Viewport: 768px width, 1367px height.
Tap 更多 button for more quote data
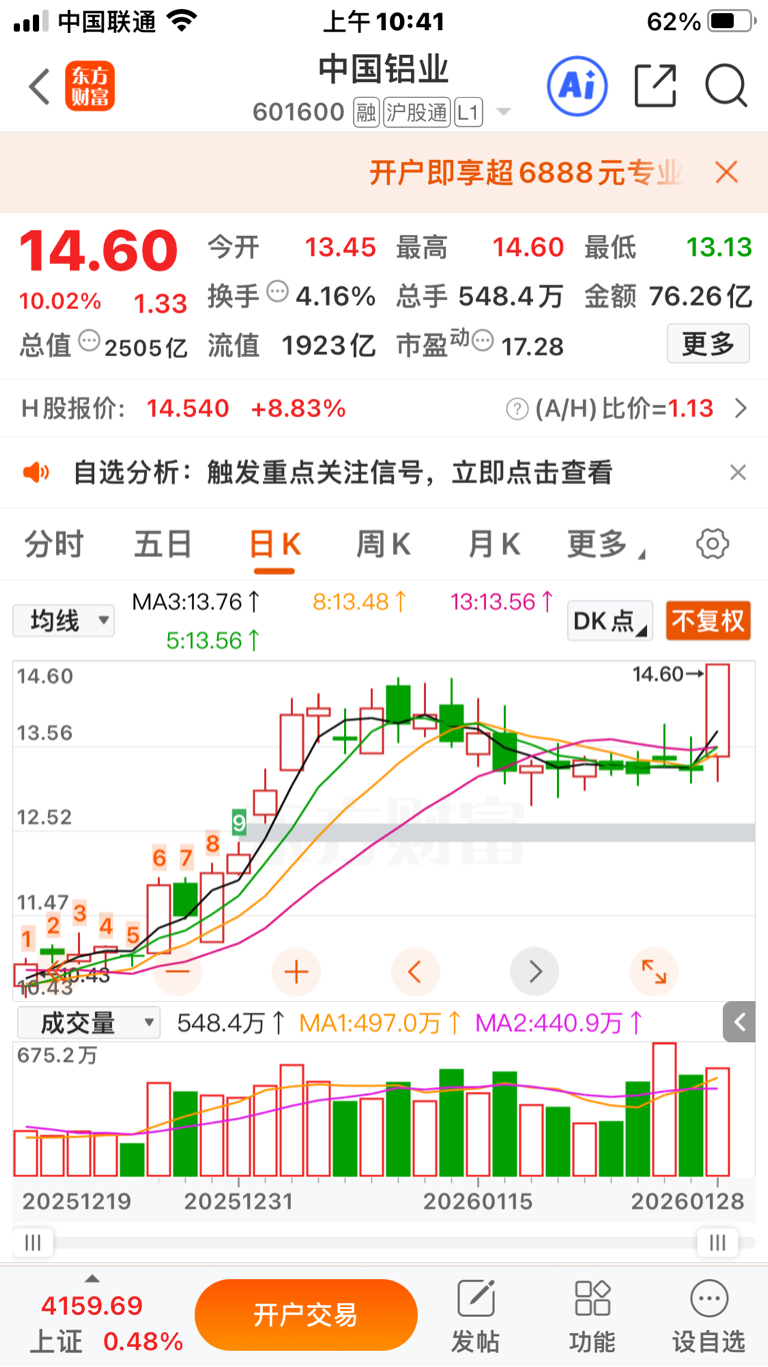pos(708,344)
